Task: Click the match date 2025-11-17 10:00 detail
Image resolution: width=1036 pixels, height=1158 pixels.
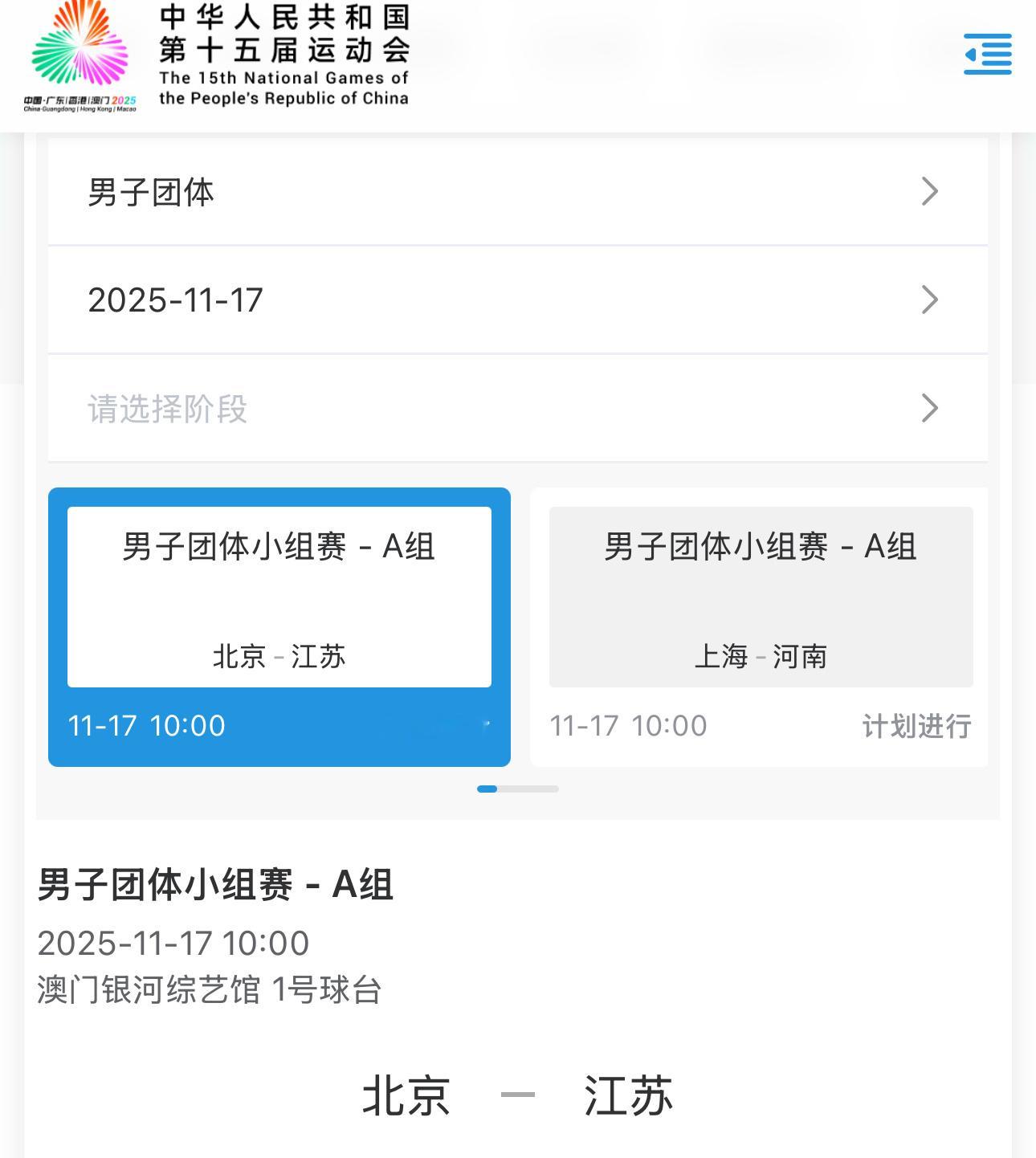Action: [173, 942]
